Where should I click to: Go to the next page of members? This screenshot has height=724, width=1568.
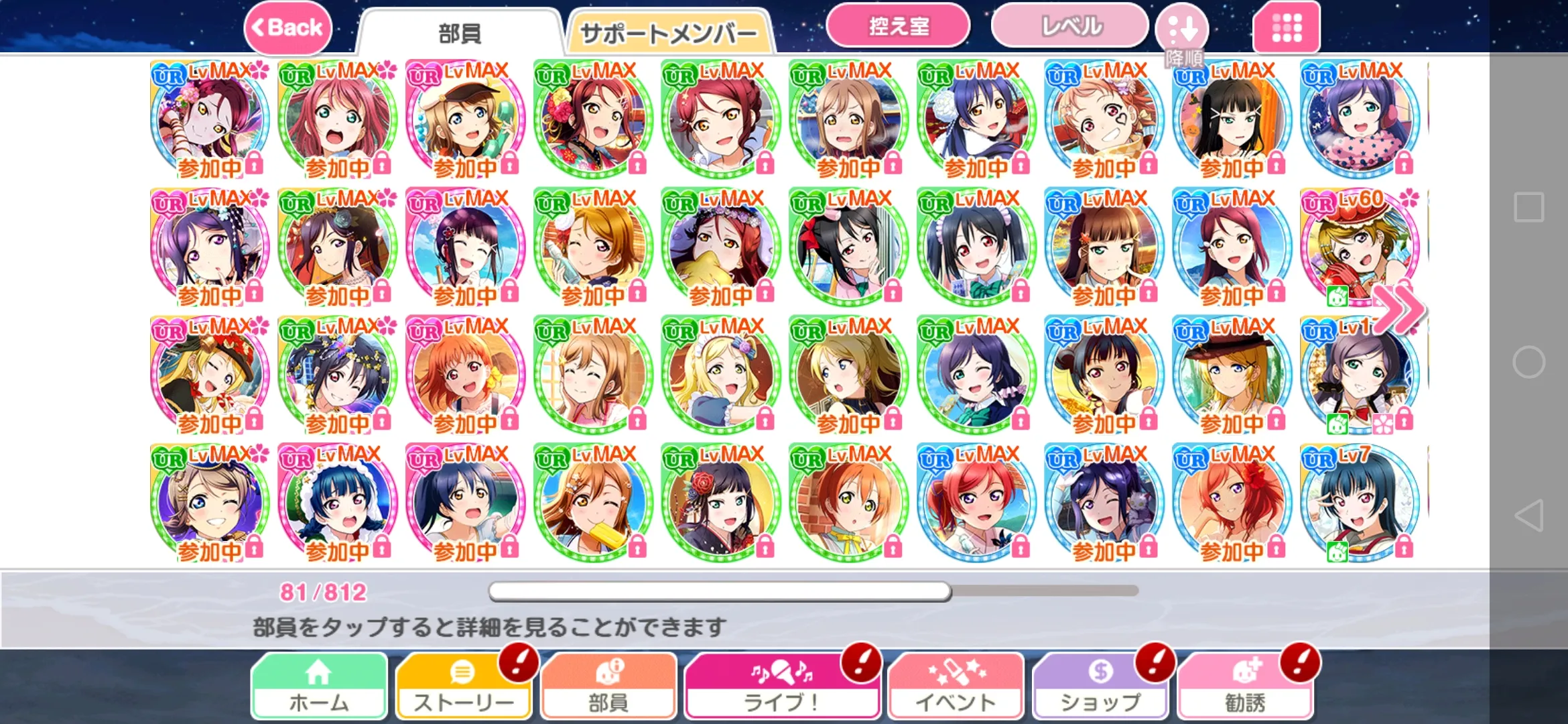1400,310
